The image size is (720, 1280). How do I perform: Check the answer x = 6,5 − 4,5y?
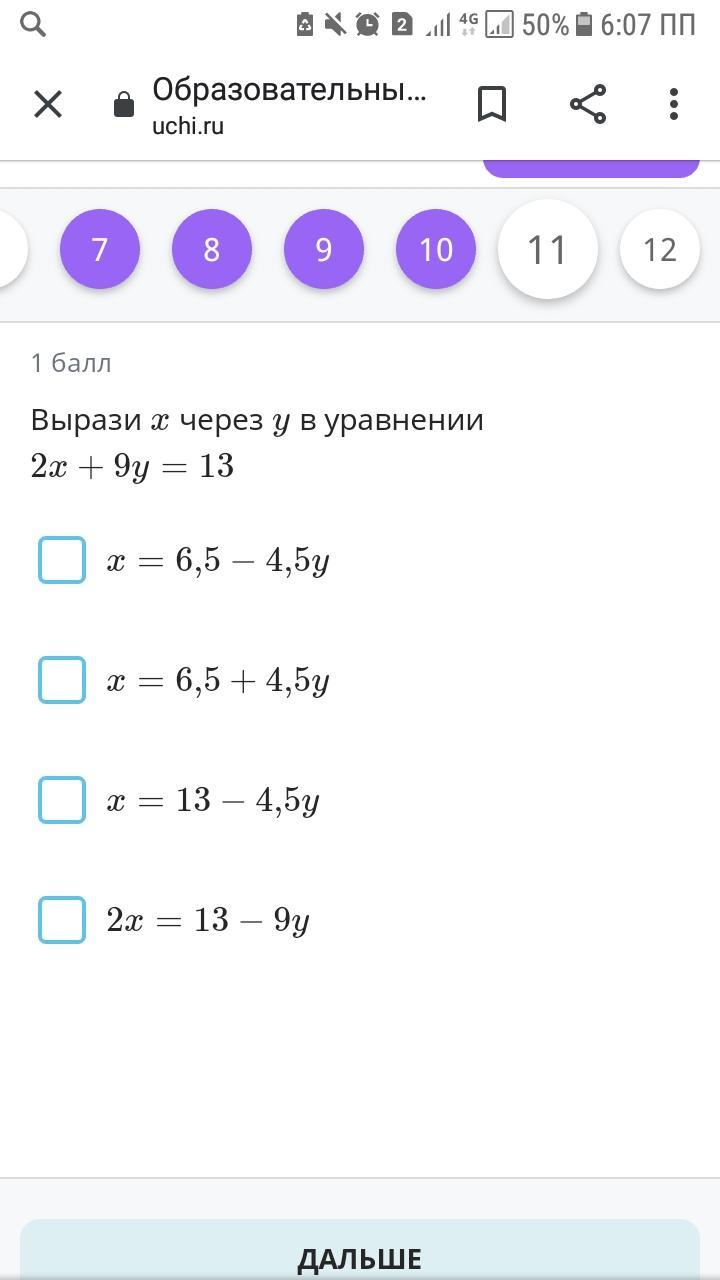[x=62, y=560]
